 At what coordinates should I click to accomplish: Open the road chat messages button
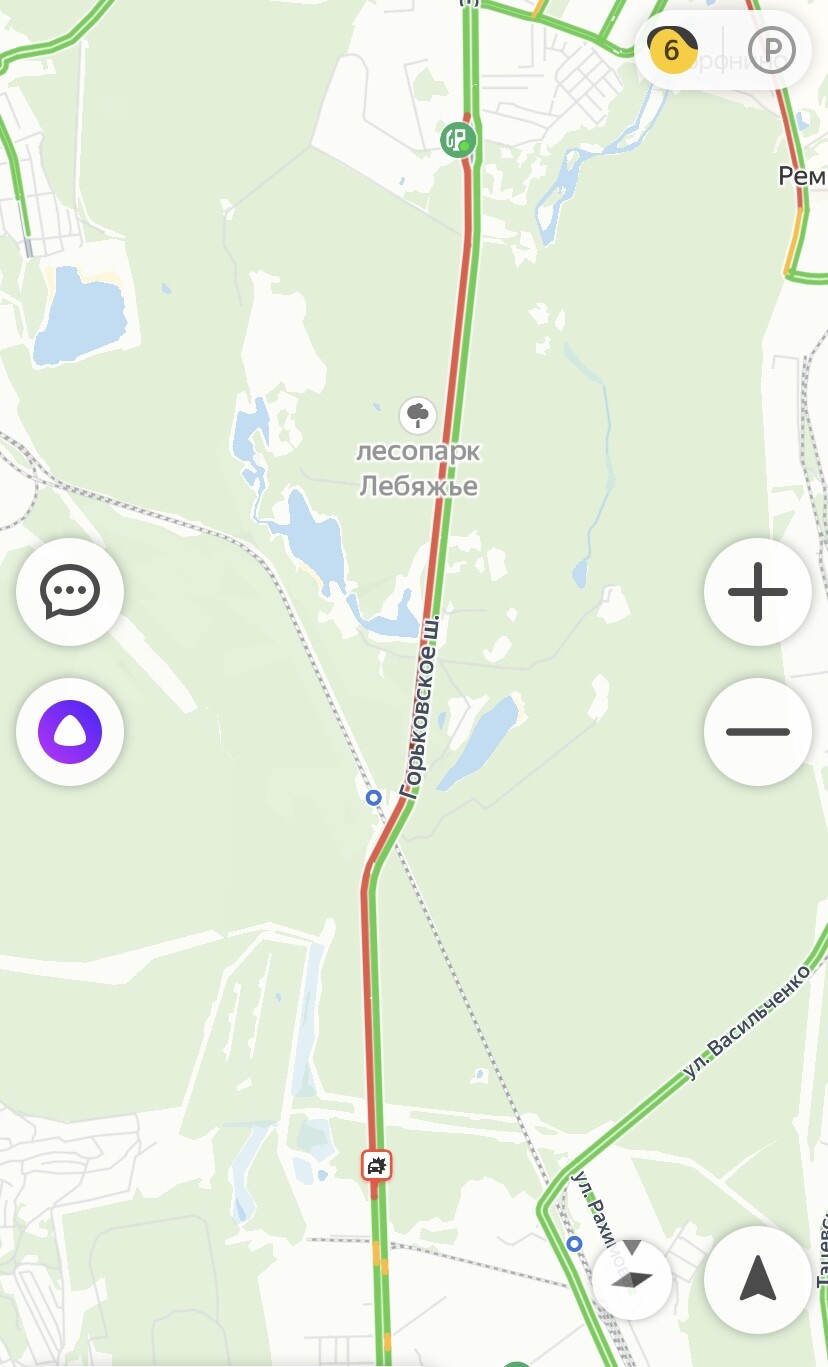click(x=70, y=592)
